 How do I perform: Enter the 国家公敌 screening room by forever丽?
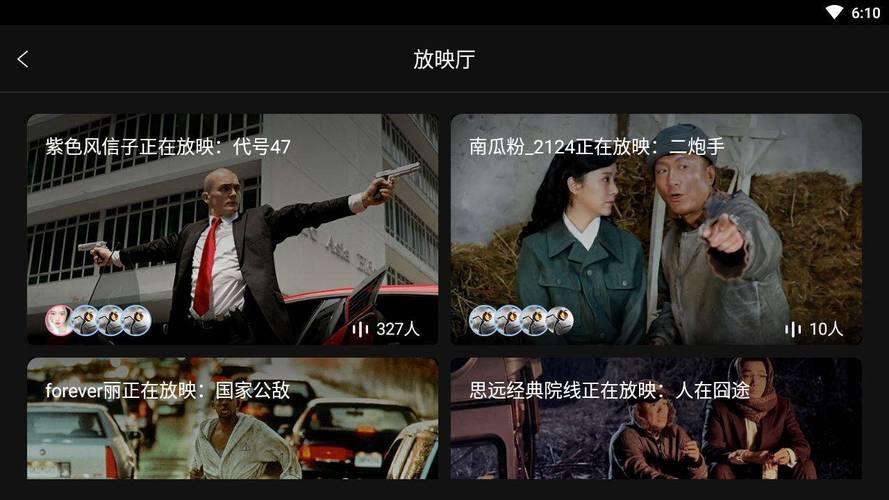[x=232, y=419]
